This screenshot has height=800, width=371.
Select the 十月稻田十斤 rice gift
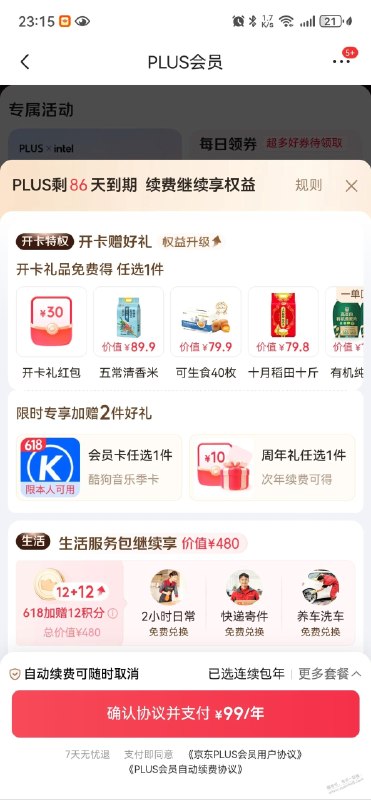283,333
